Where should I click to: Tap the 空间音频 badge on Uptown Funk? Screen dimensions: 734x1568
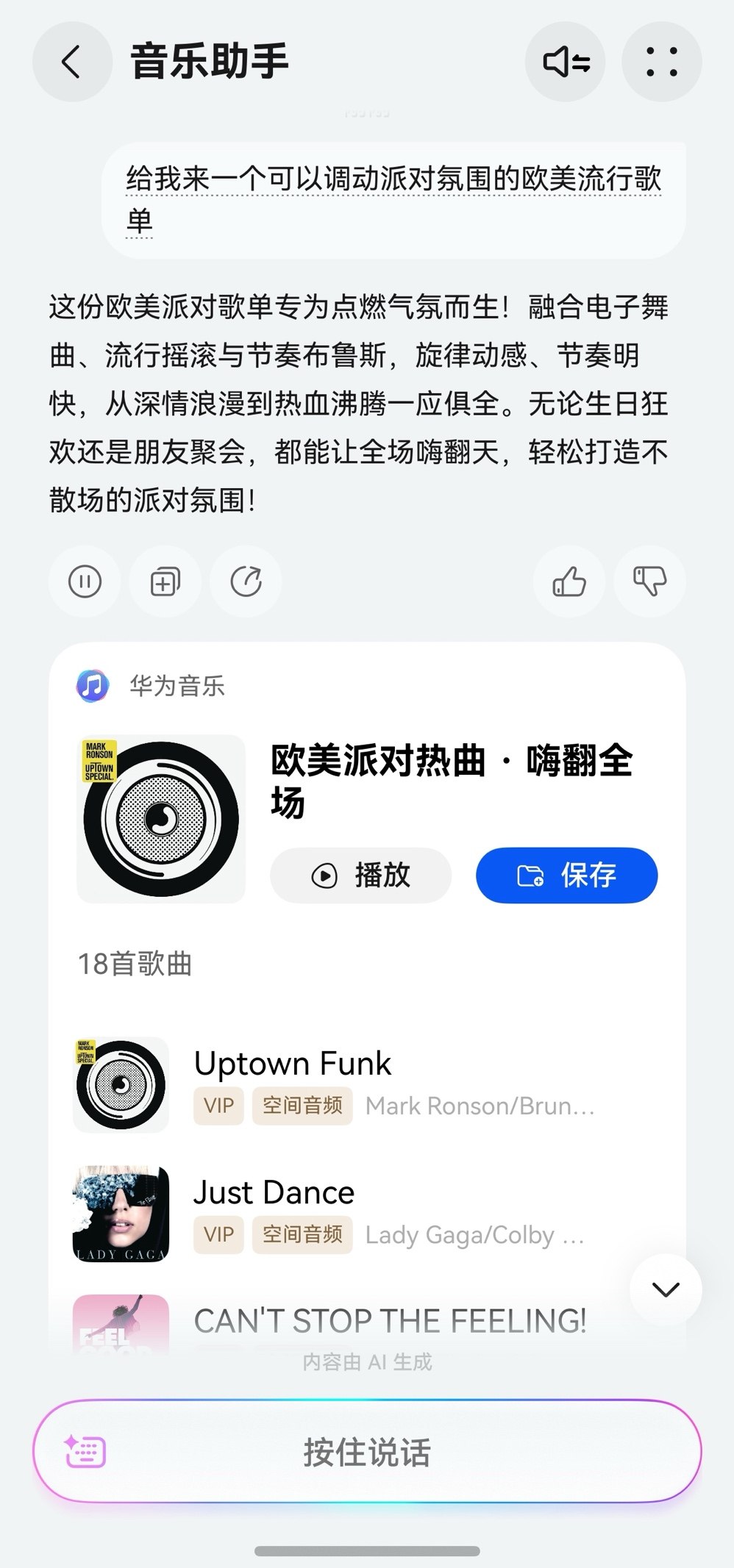(x=302, y=1106)
